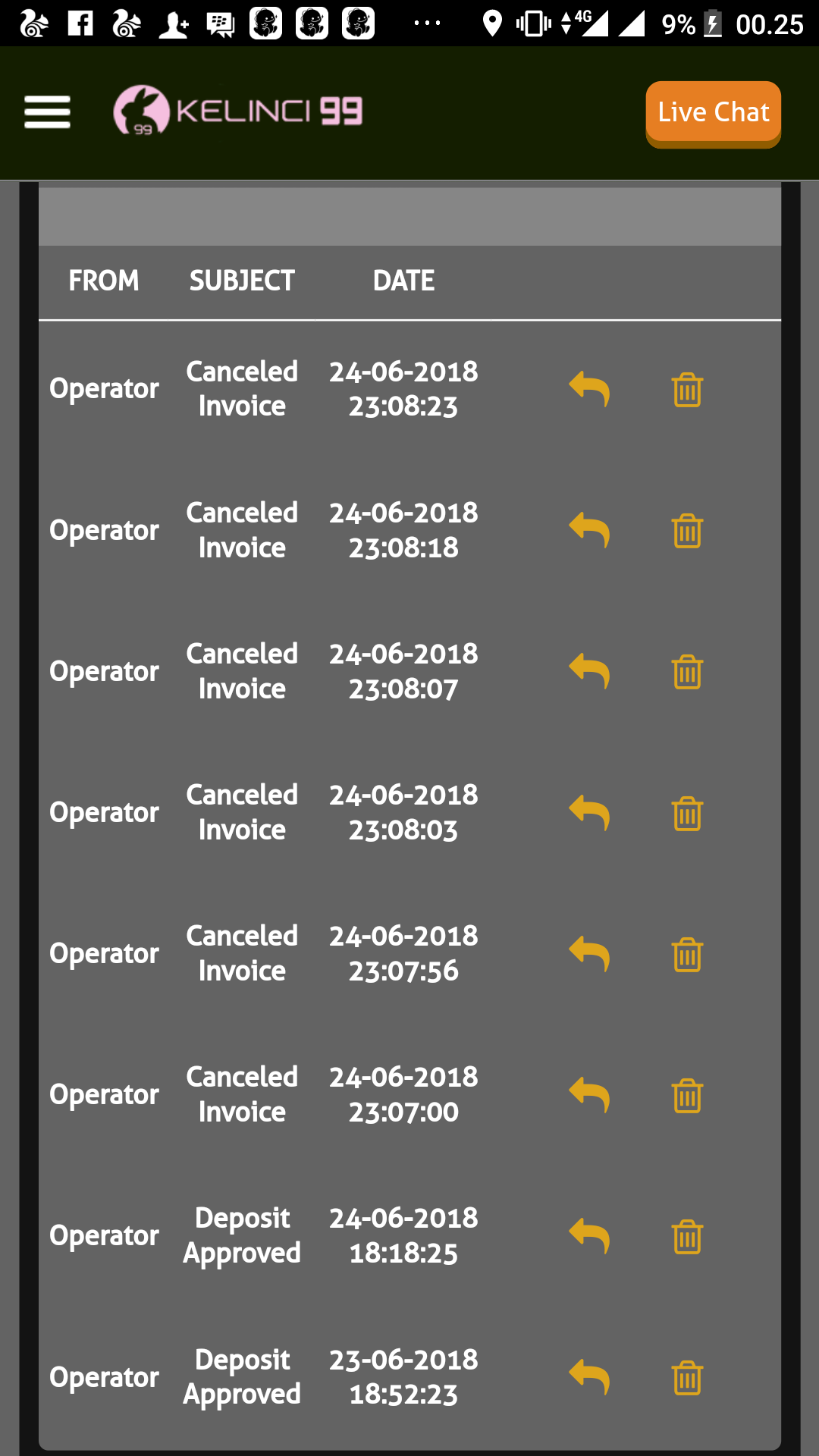819x1456 pixels.
Task: Delete the 24-06-2018 Deposit Approved message
Action: pos(687,1237)
